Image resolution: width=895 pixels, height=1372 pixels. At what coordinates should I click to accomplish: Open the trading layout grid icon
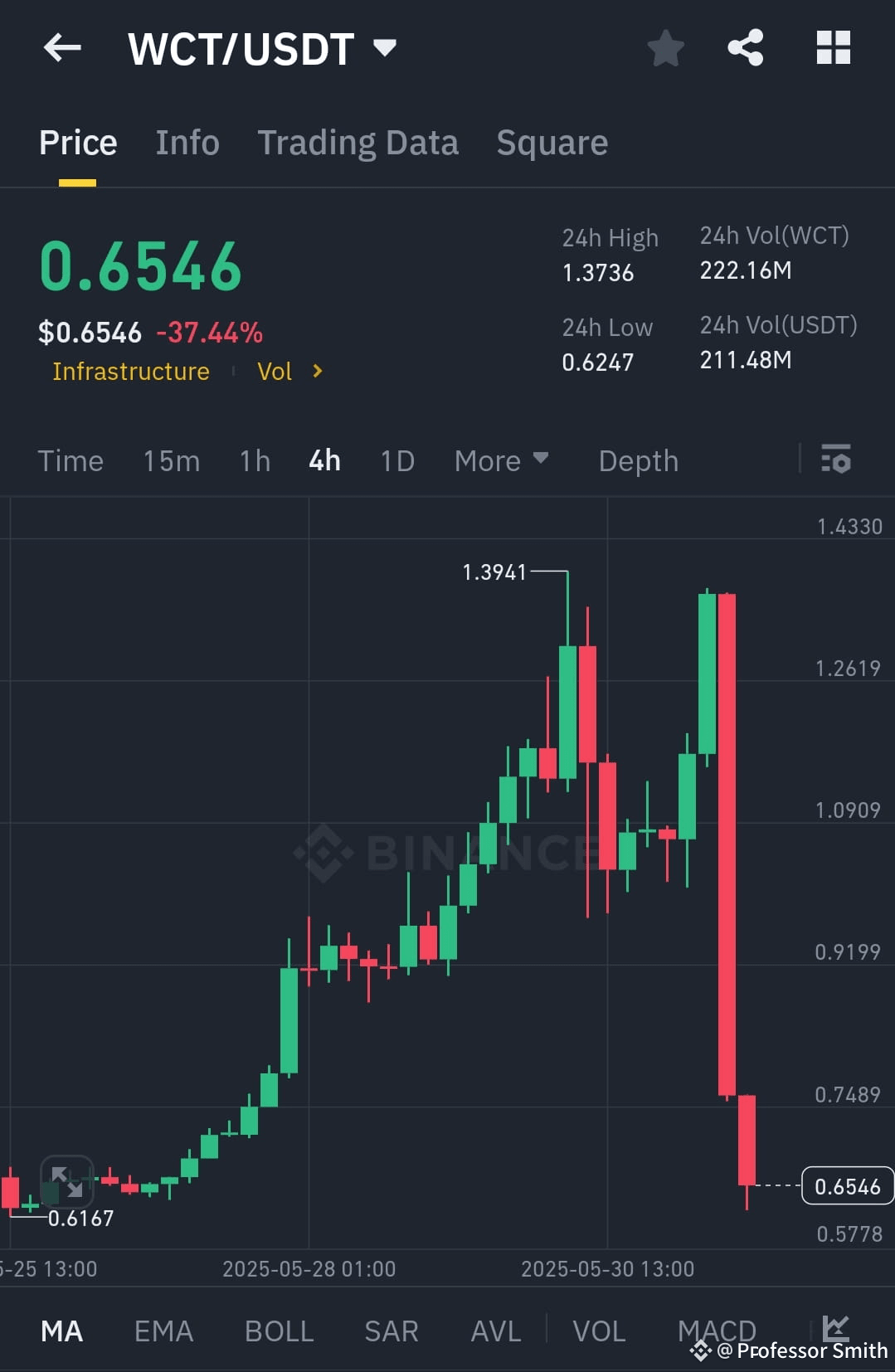coord(833,47)
